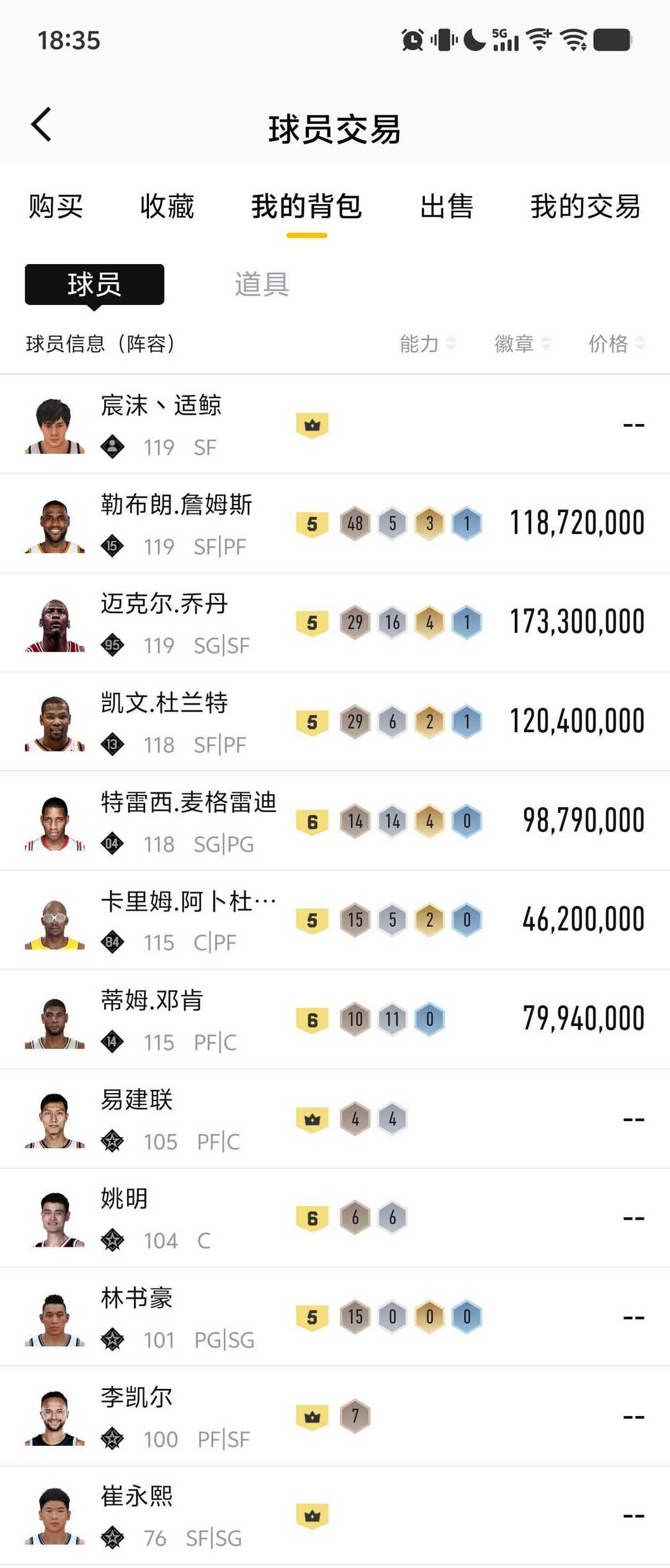
Task: Open the 我的交易 tab
Action: [585, 206]
